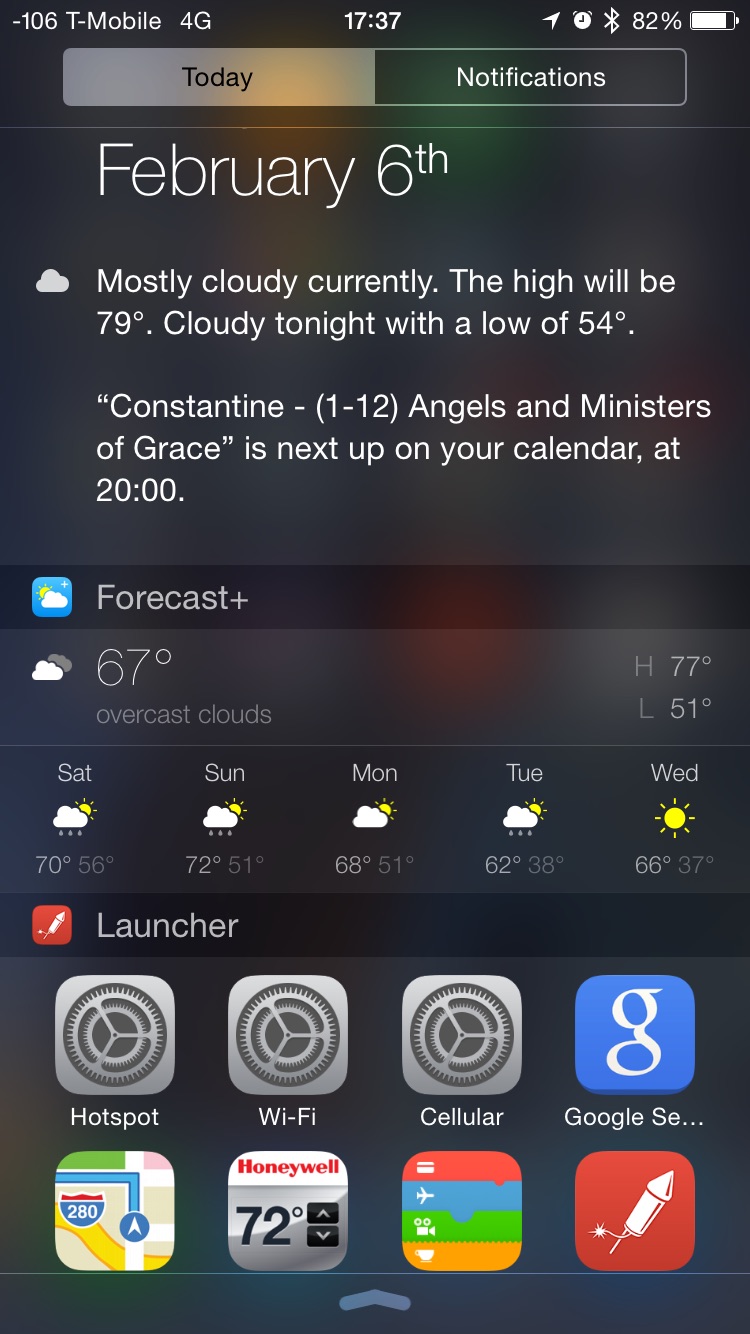750x1334 pixels.
Task: Launch the Maps app icon
Action: 115,1211
